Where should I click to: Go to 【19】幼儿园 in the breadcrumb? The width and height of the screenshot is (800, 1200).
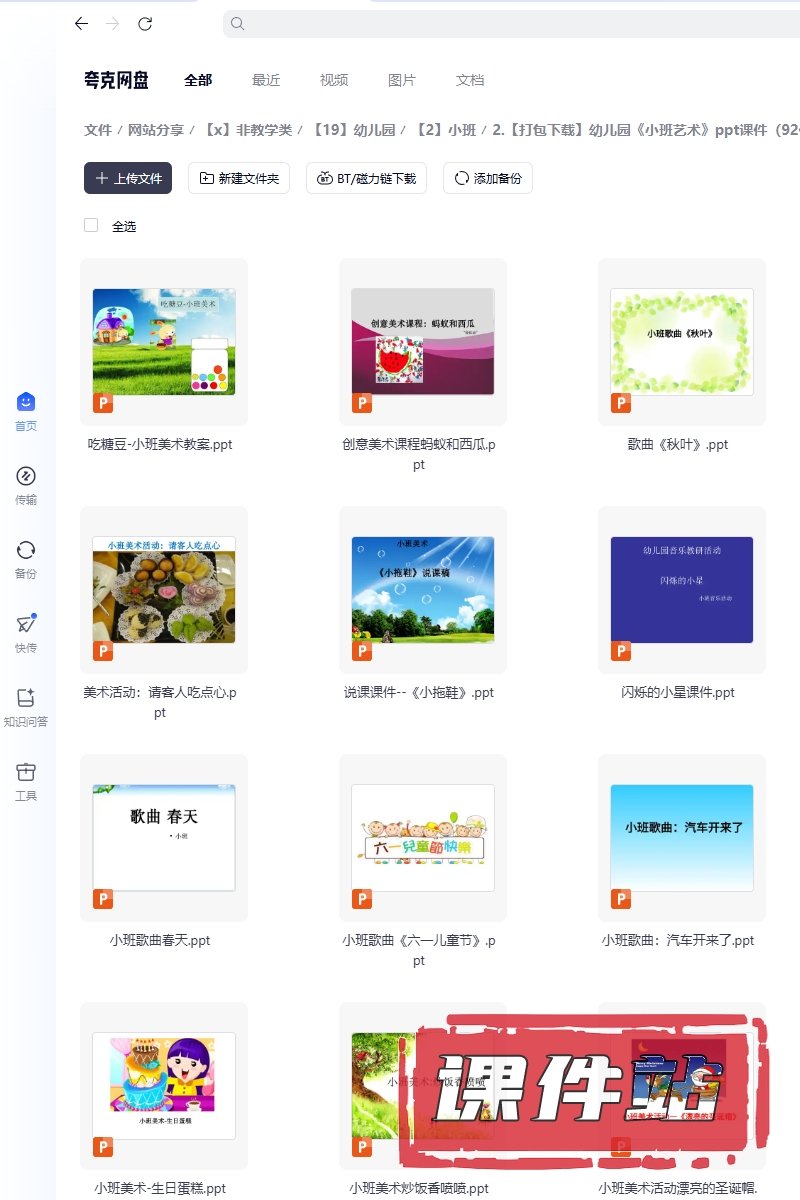pos(353,130)
